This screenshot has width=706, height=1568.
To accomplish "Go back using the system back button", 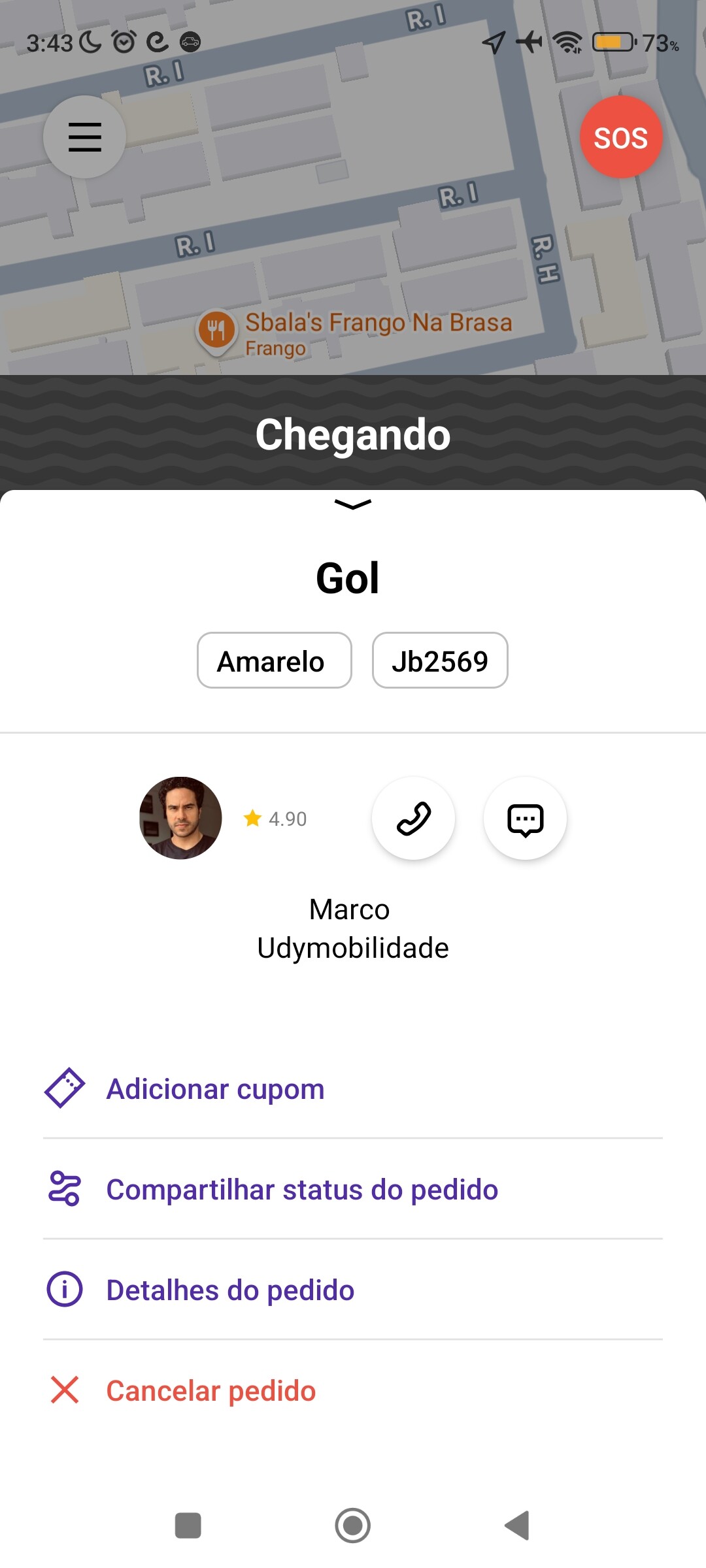I will pos(517,1526).
